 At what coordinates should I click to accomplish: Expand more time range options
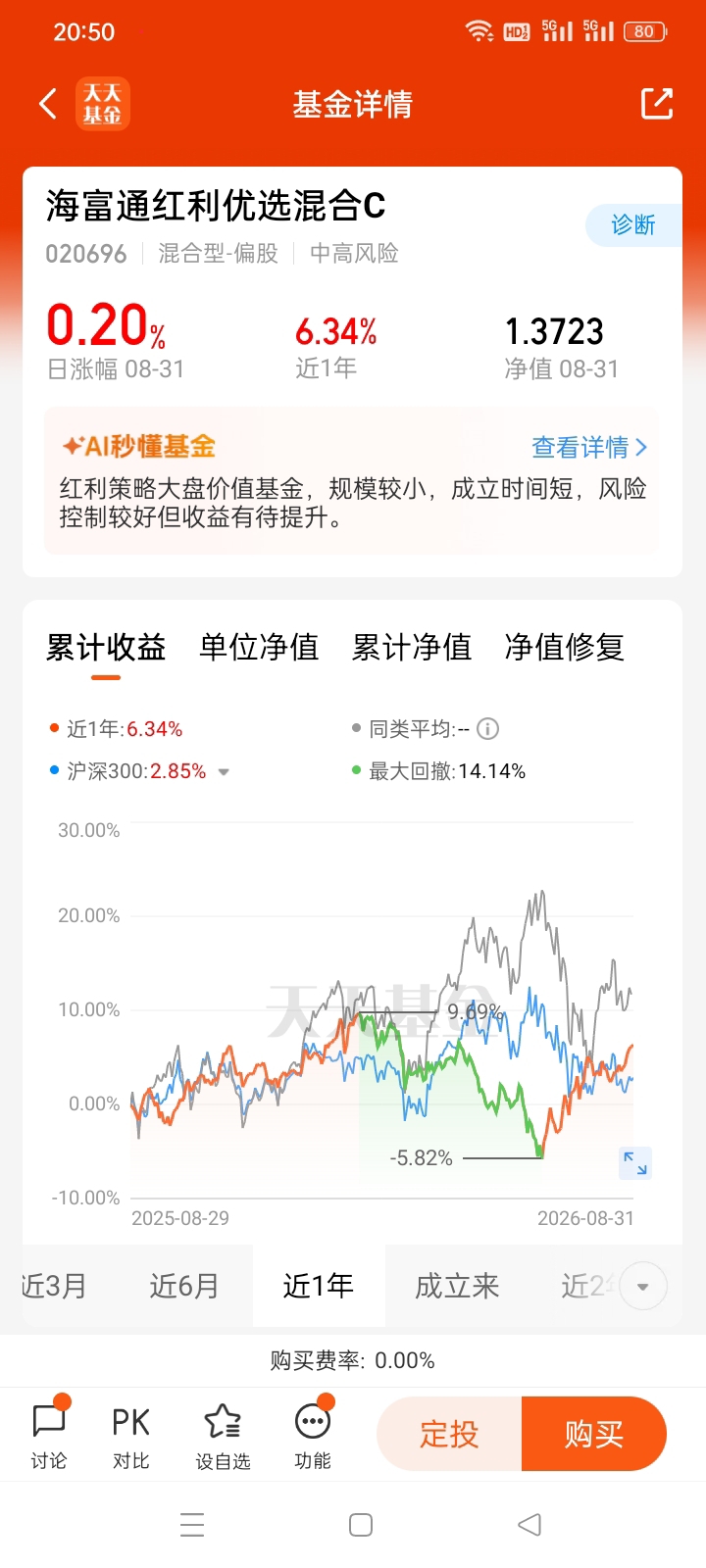click(643, 1287)
